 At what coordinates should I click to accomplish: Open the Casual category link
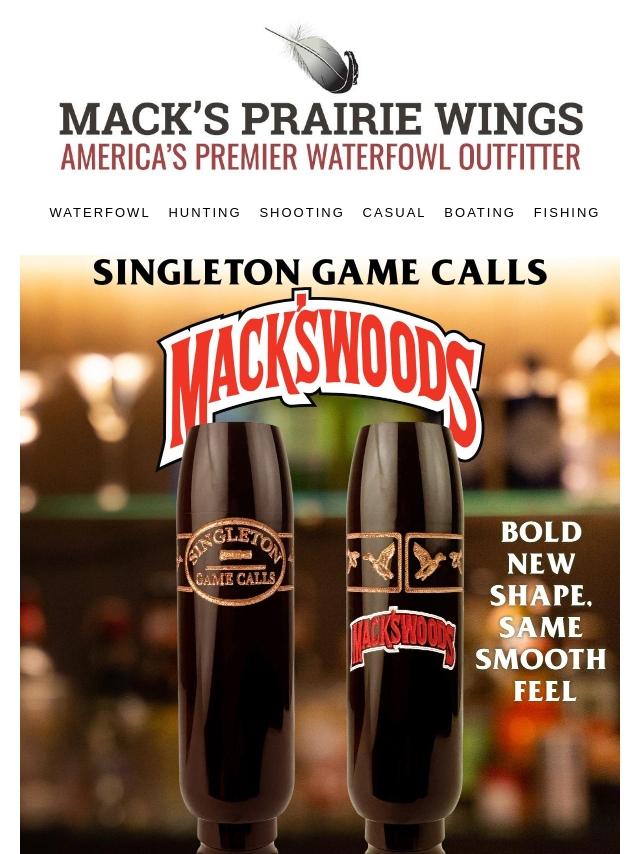393,212
